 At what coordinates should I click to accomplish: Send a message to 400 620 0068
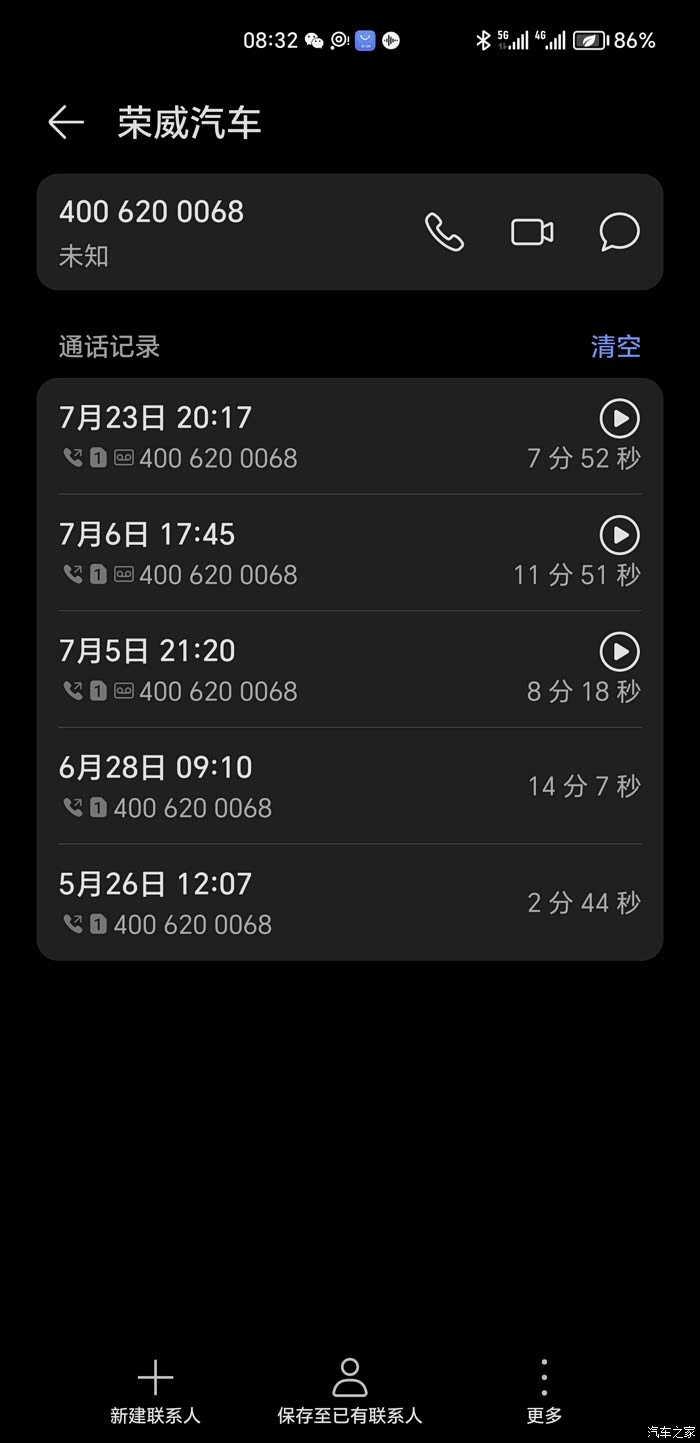[619, 232]
